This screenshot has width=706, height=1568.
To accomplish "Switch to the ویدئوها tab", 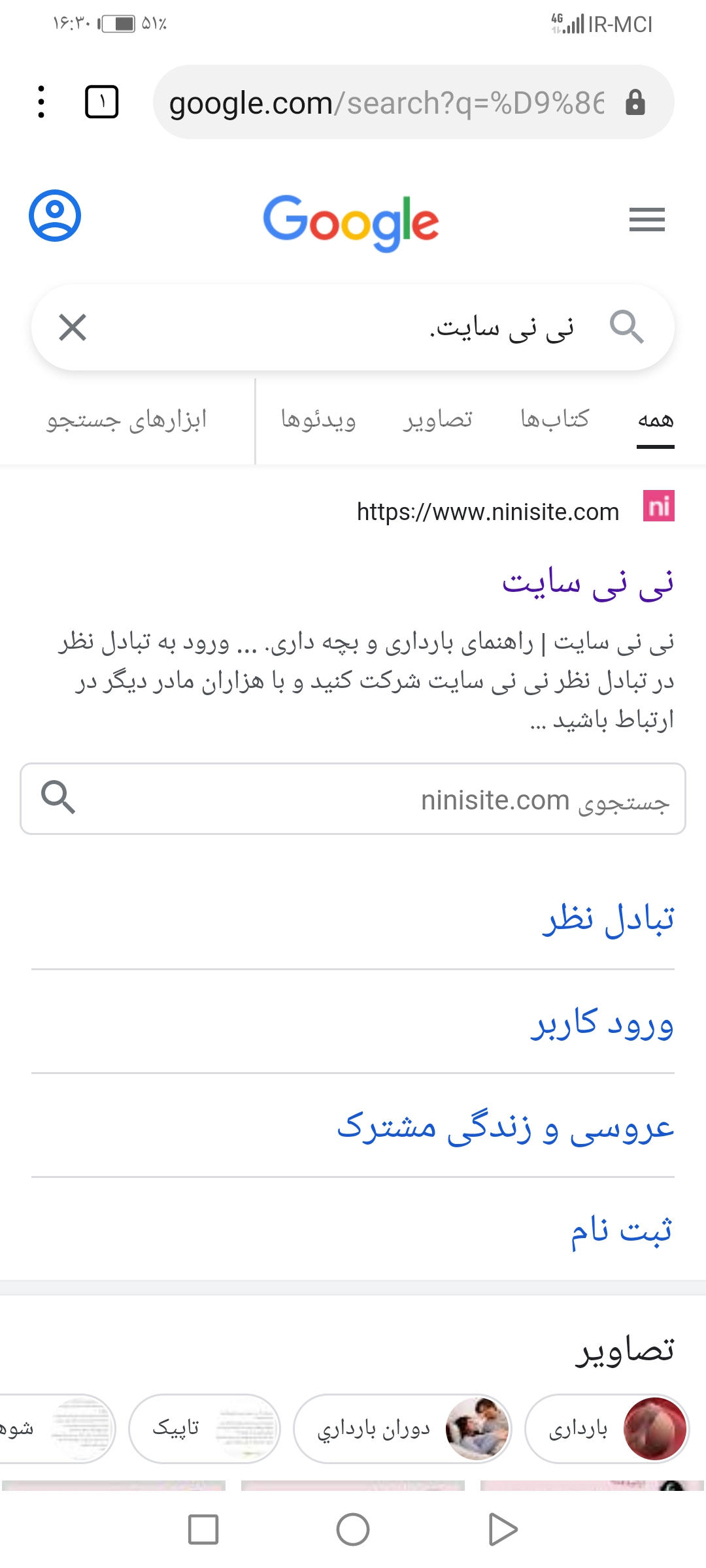I will 318,419.
